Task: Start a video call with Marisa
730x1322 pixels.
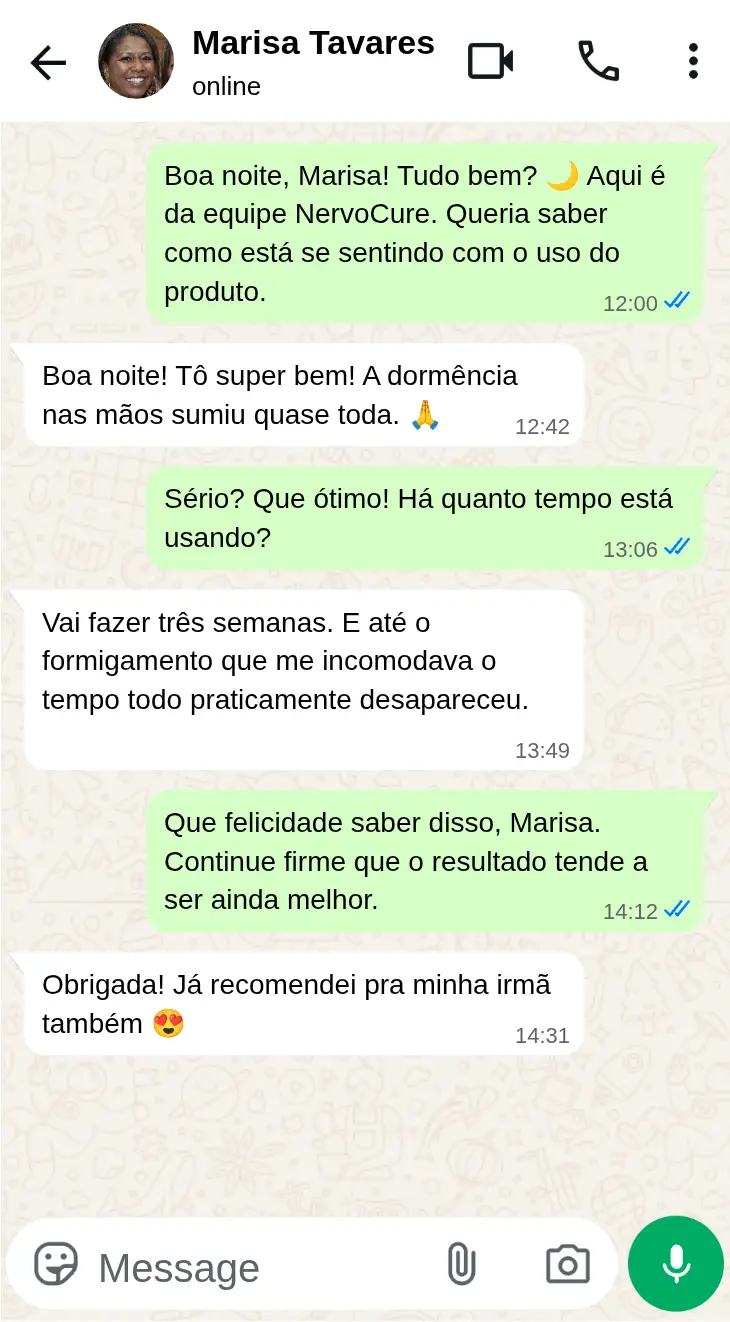Action: pos(490,62)
